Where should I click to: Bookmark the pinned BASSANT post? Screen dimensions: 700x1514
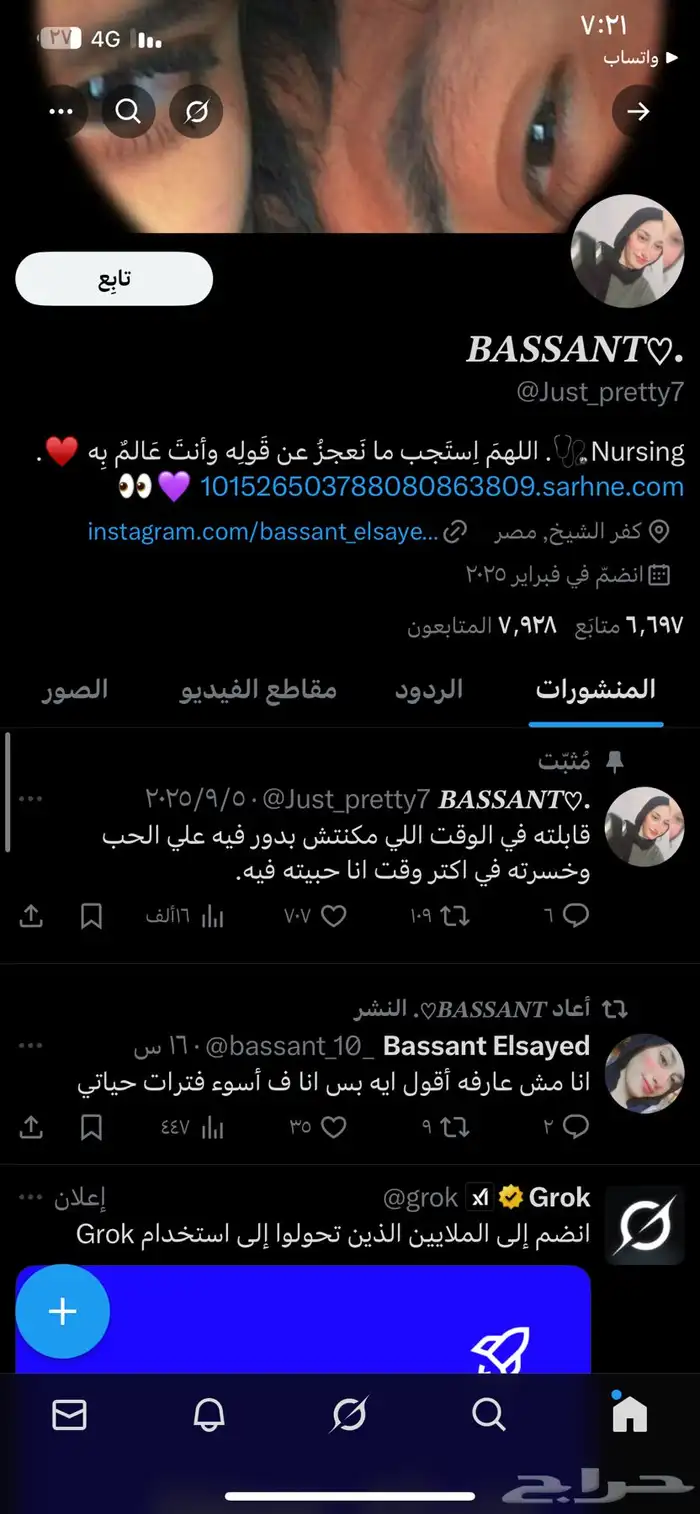(91, 915)
